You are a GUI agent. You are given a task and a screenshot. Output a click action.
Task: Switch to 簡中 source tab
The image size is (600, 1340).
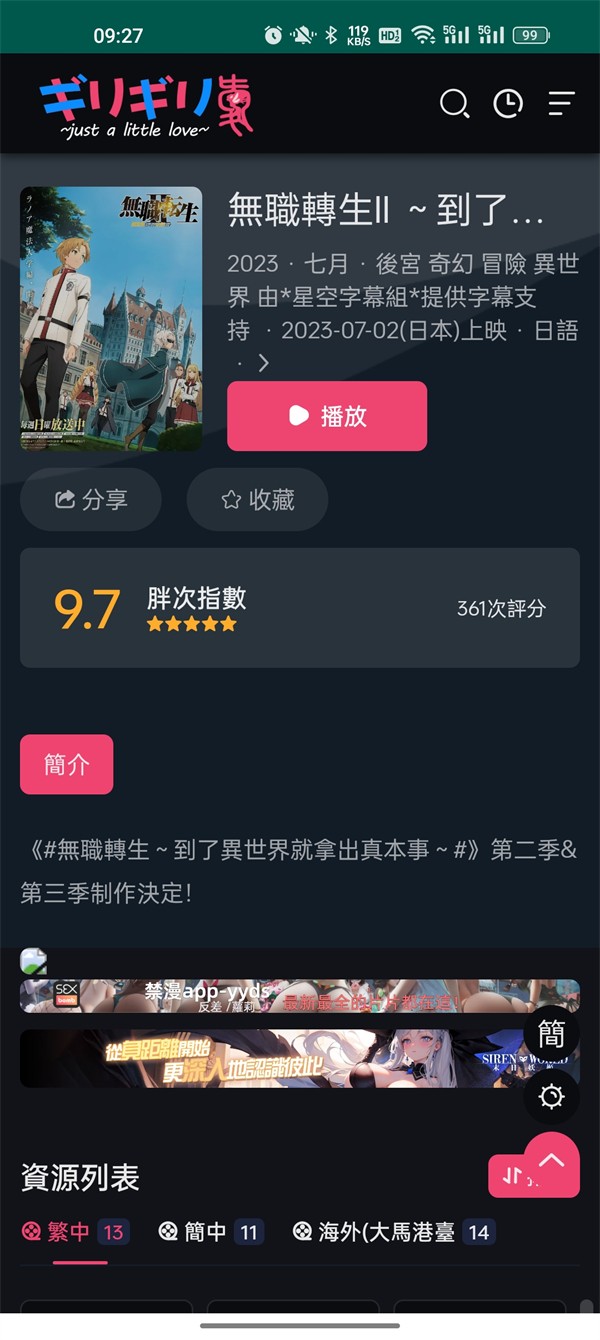click(x=210, y=1232)
